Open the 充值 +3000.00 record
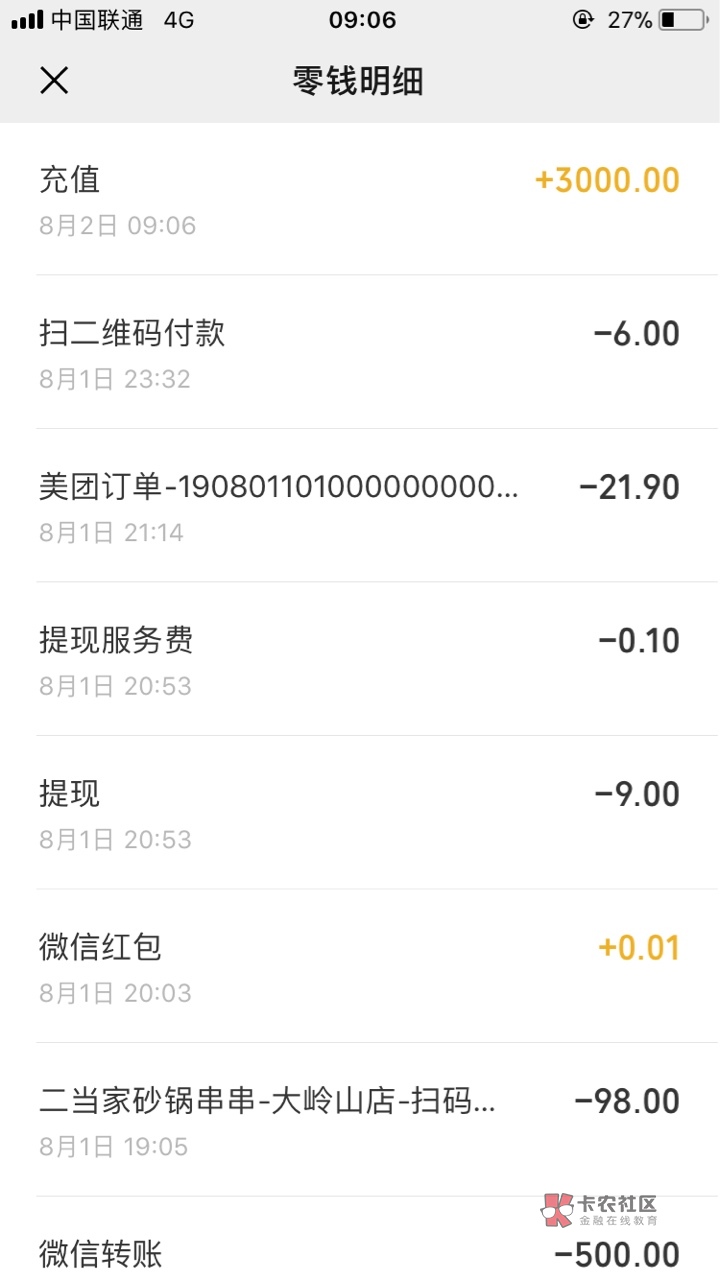 (x=360, y=200)
